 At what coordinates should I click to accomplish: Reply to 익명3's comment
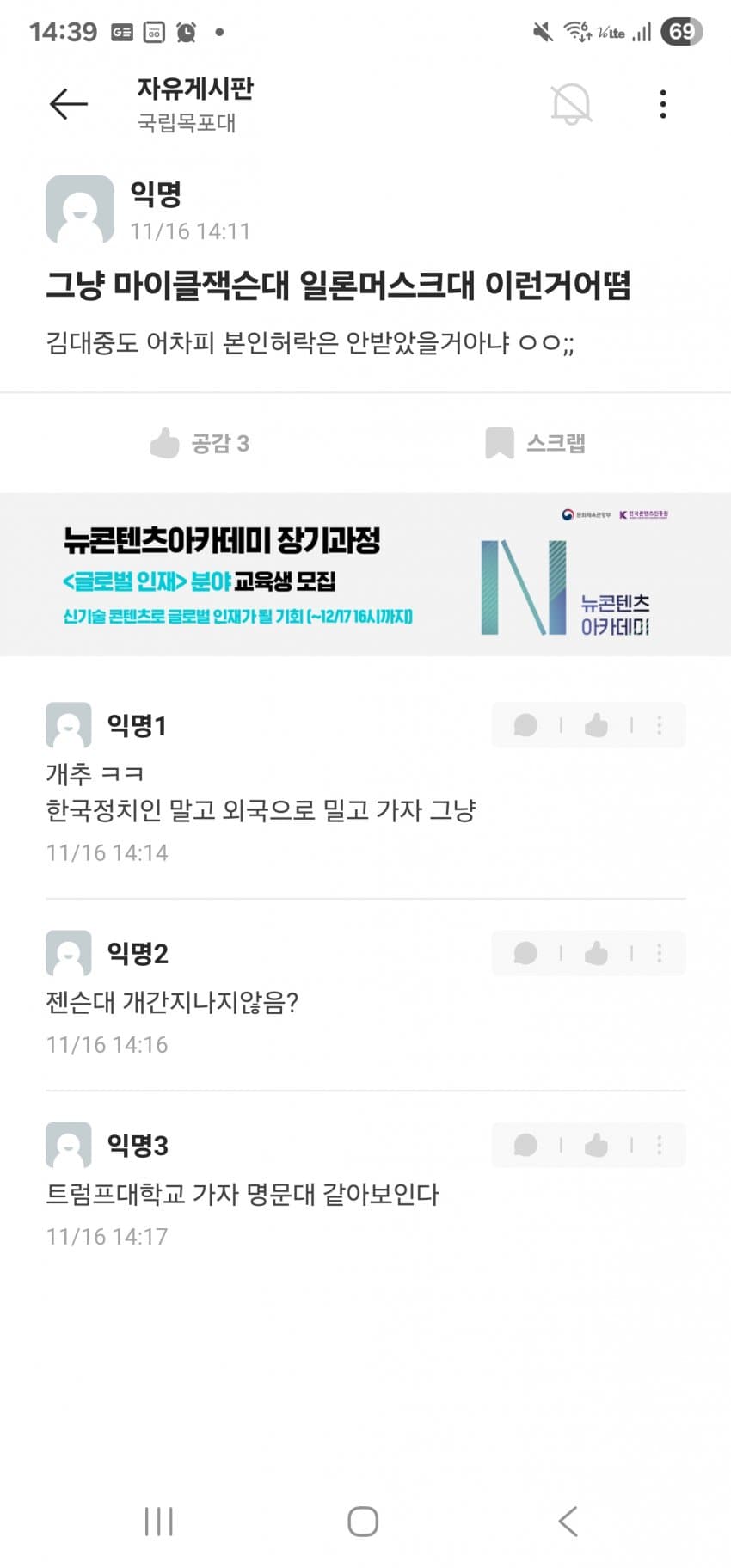tap(525, 1145)
